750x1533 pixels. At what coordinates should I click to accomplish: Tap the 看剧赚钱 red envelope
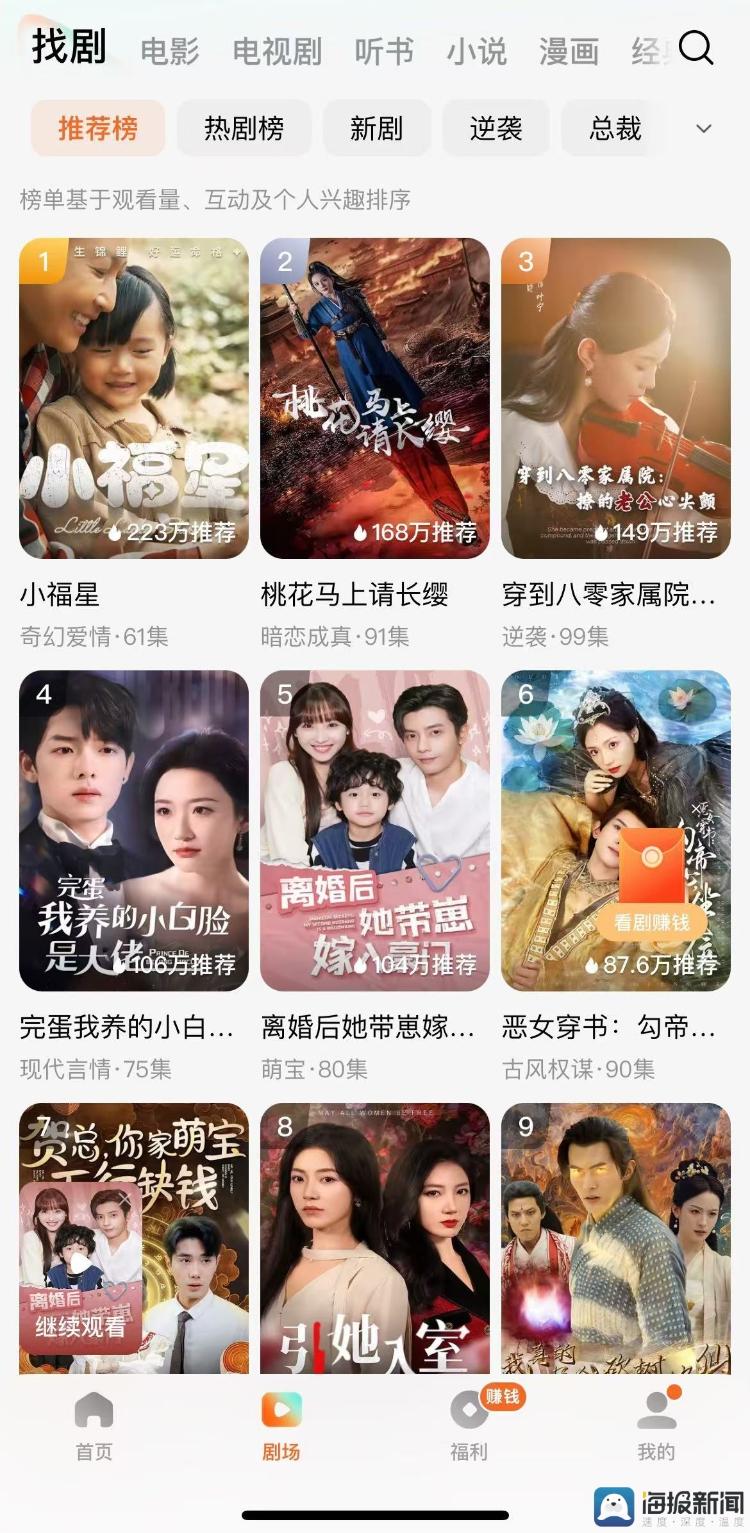coord(652,885)
